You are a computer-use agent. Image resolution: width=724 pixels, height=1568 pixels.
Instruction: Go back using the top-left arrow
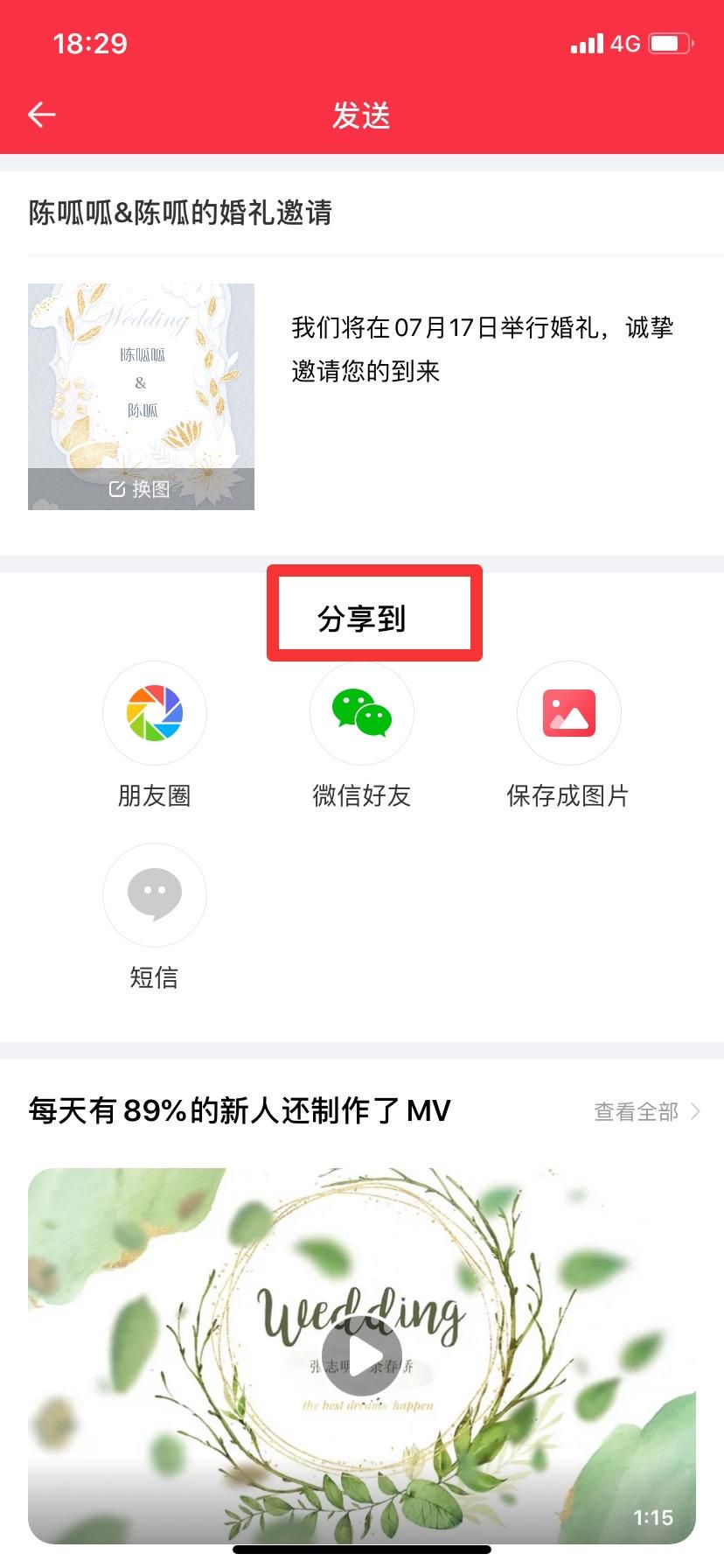[41, 115]
